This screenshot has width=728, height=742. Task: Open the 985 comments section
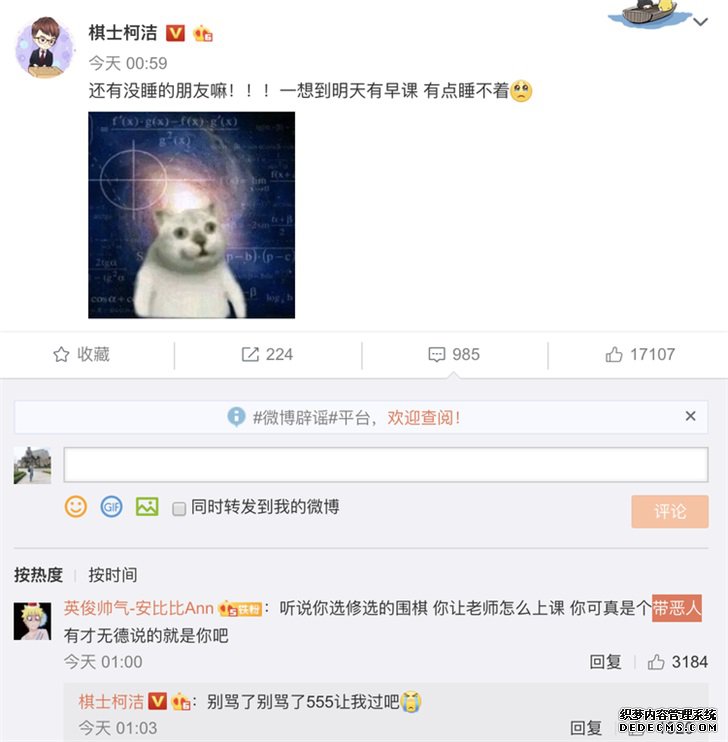pos(454,354)
